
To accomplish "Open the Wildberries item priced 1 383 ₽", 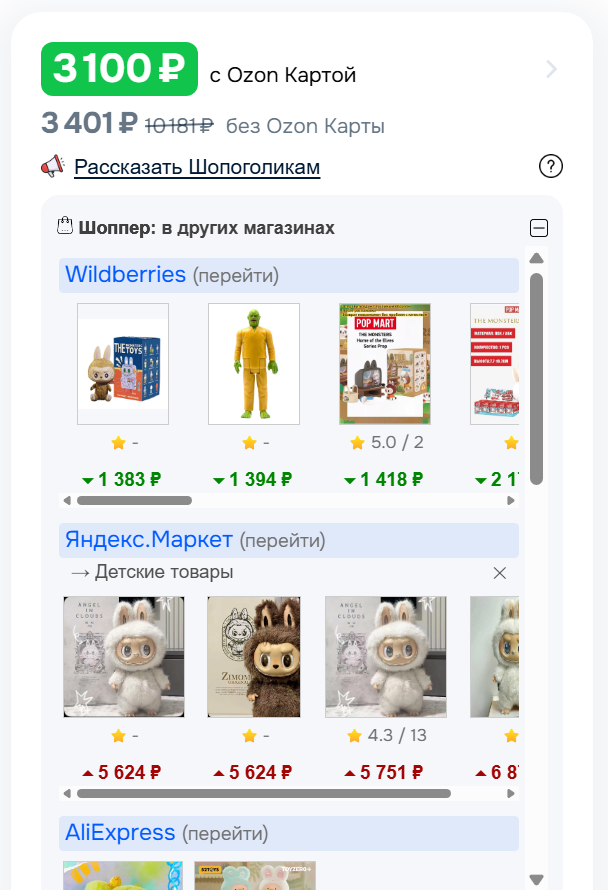I will (x=123, y=364).
